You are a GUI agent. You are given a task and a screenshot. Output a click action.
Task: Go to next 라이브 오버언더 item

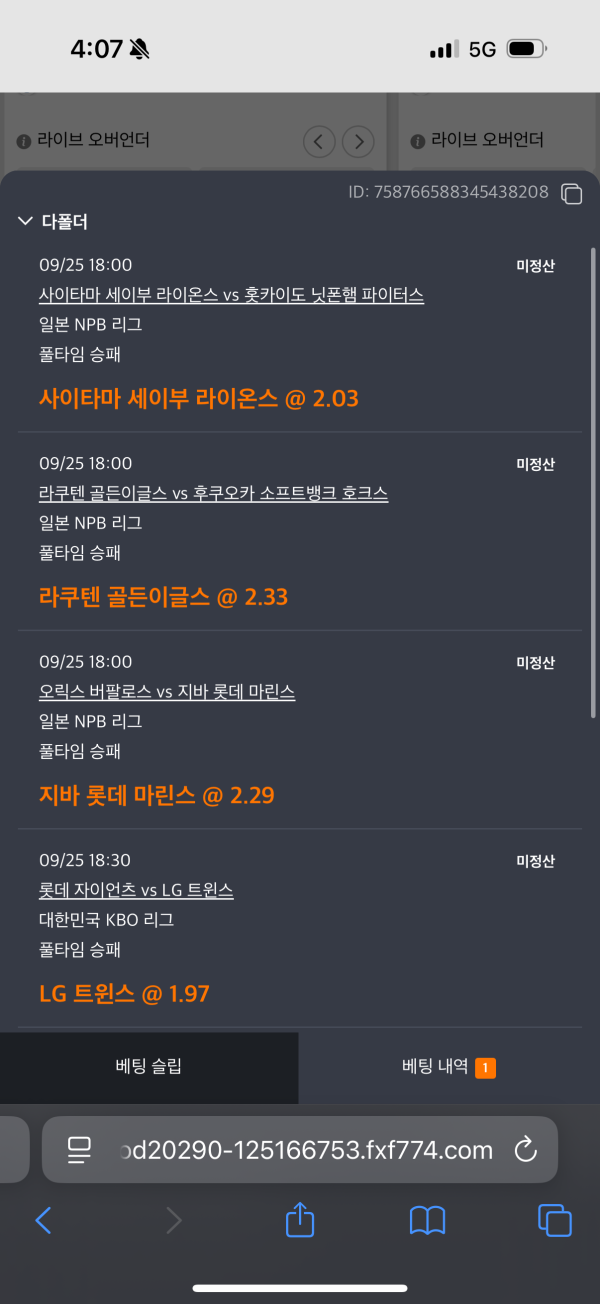(358, 141)
